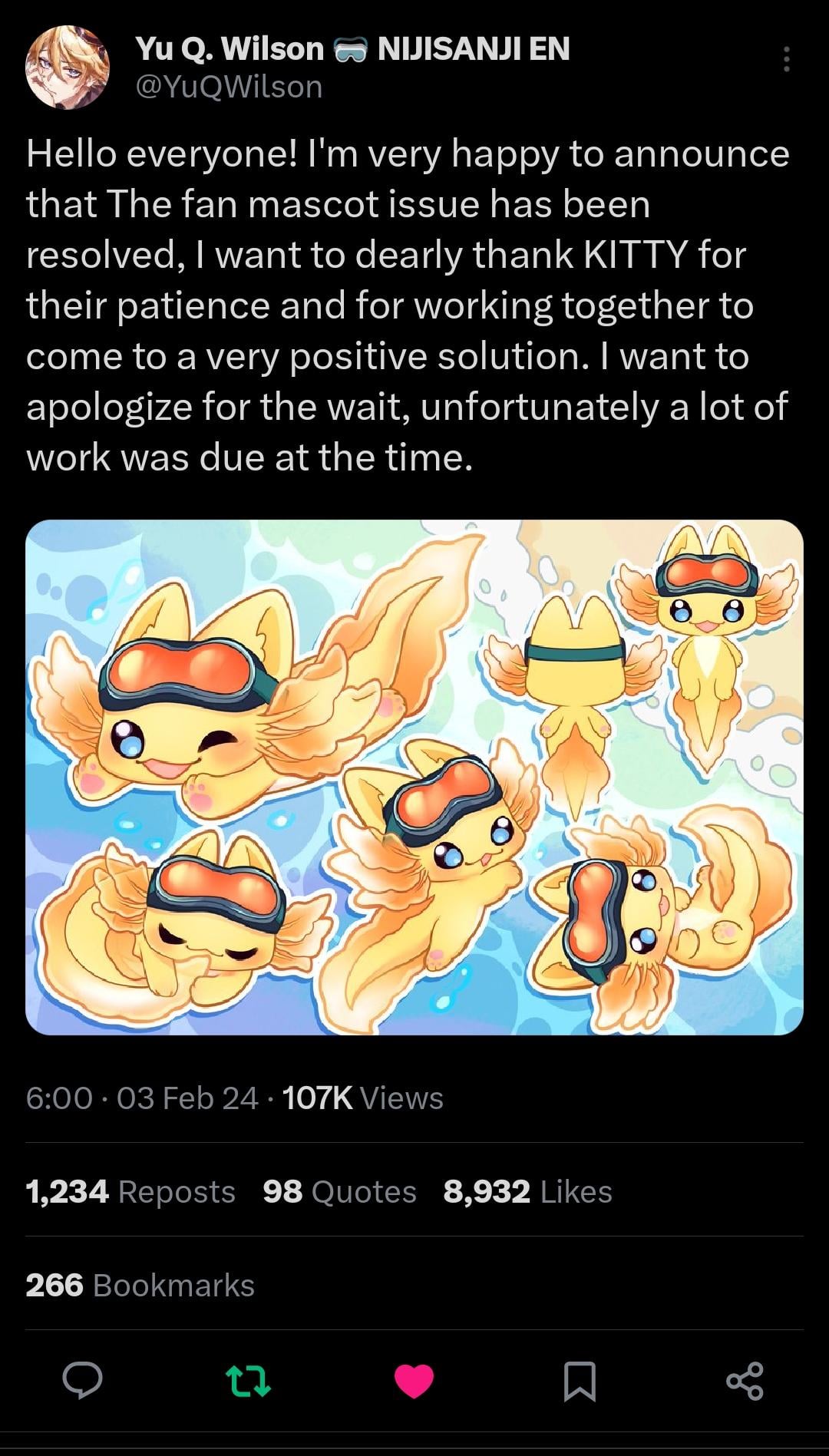Image resolution: width=829 pixels, height=1456 pixels.
Task: Open Yu Q. Wilson's profile picture
Action: (x=68, y=68)
